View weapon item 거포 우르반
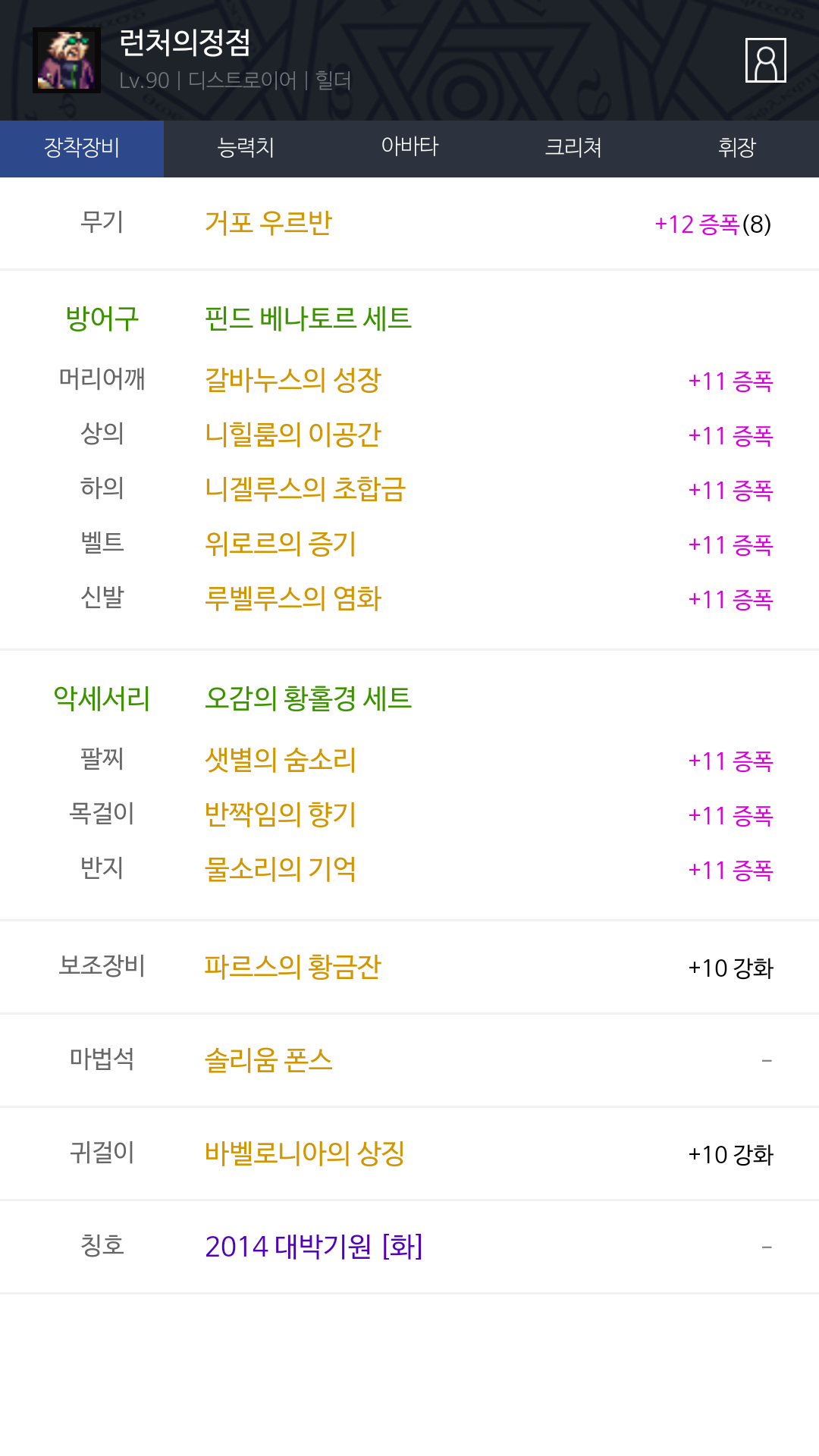 268,224
